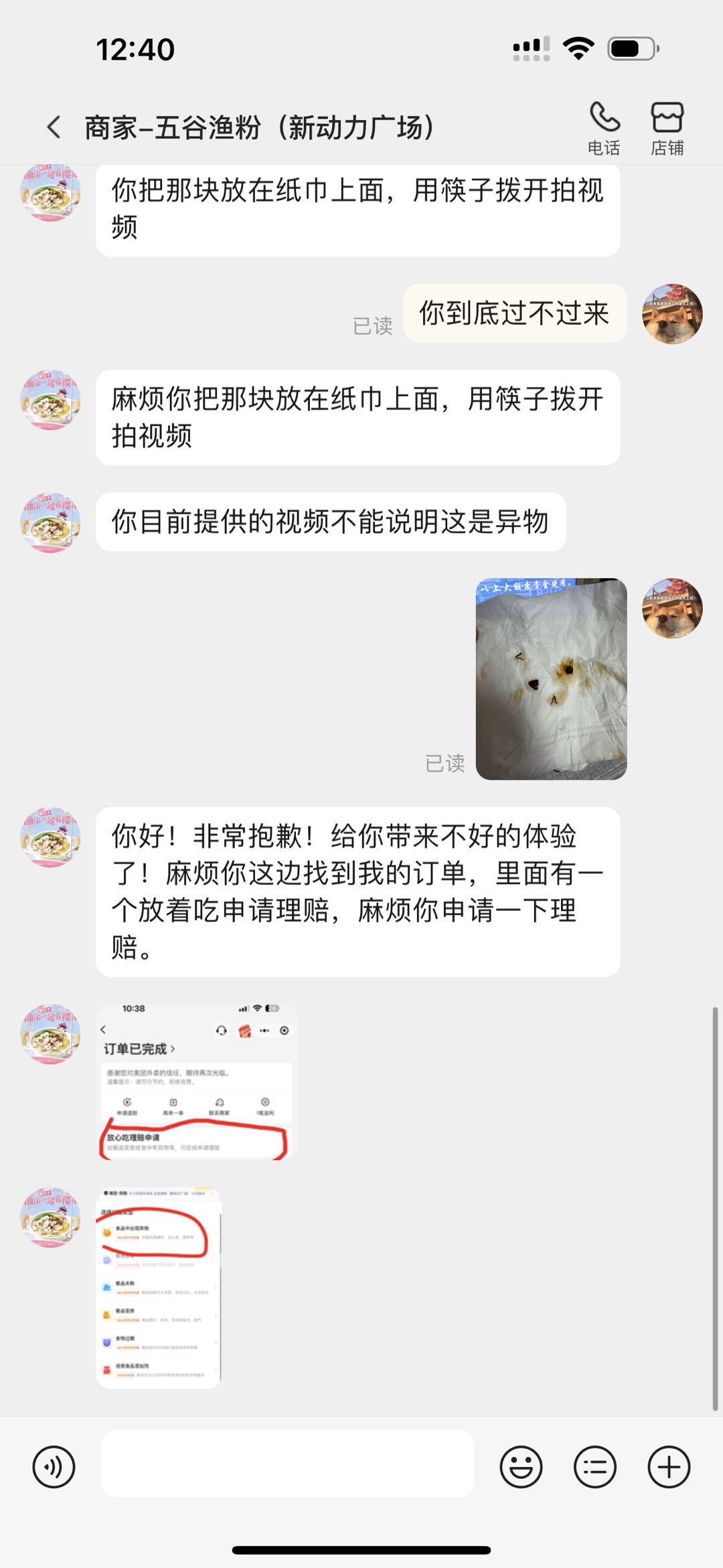Open the sent tissue photo
The image size is (723, 1568).
click(551, 679)
